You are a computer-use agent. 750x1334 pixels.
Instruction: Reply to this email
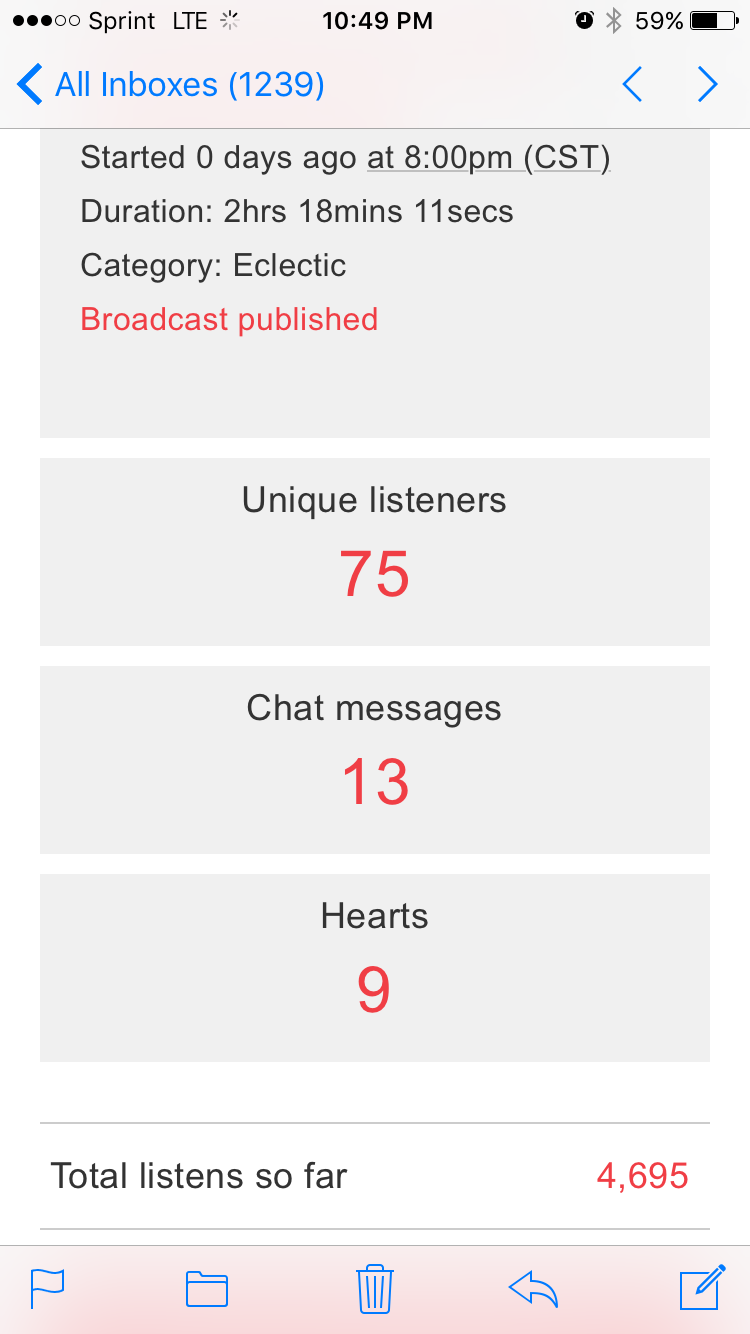[x=533, y=1288]
